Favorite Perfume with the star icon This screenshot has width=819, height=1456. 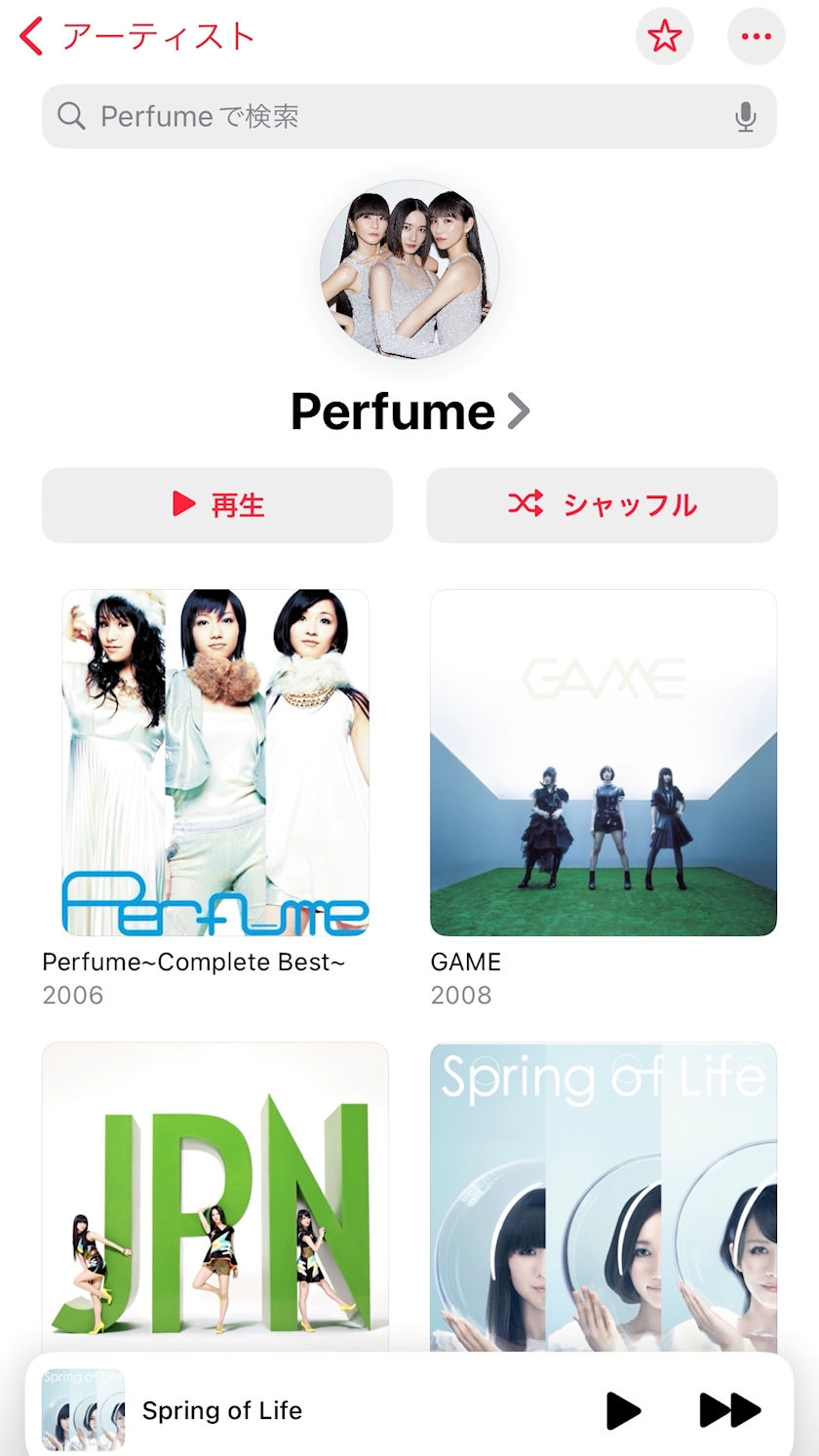point(665,37)
